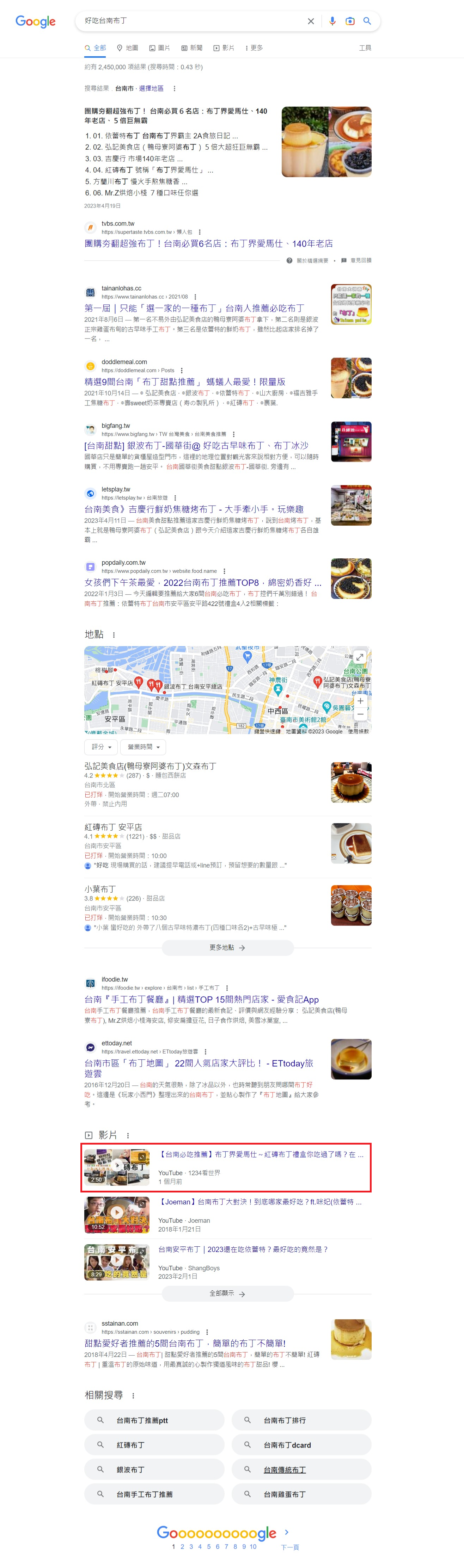The width and height of the screenshot is (464, 1568).
Task: Show 更多地點 places
Action: coord(227,948)
